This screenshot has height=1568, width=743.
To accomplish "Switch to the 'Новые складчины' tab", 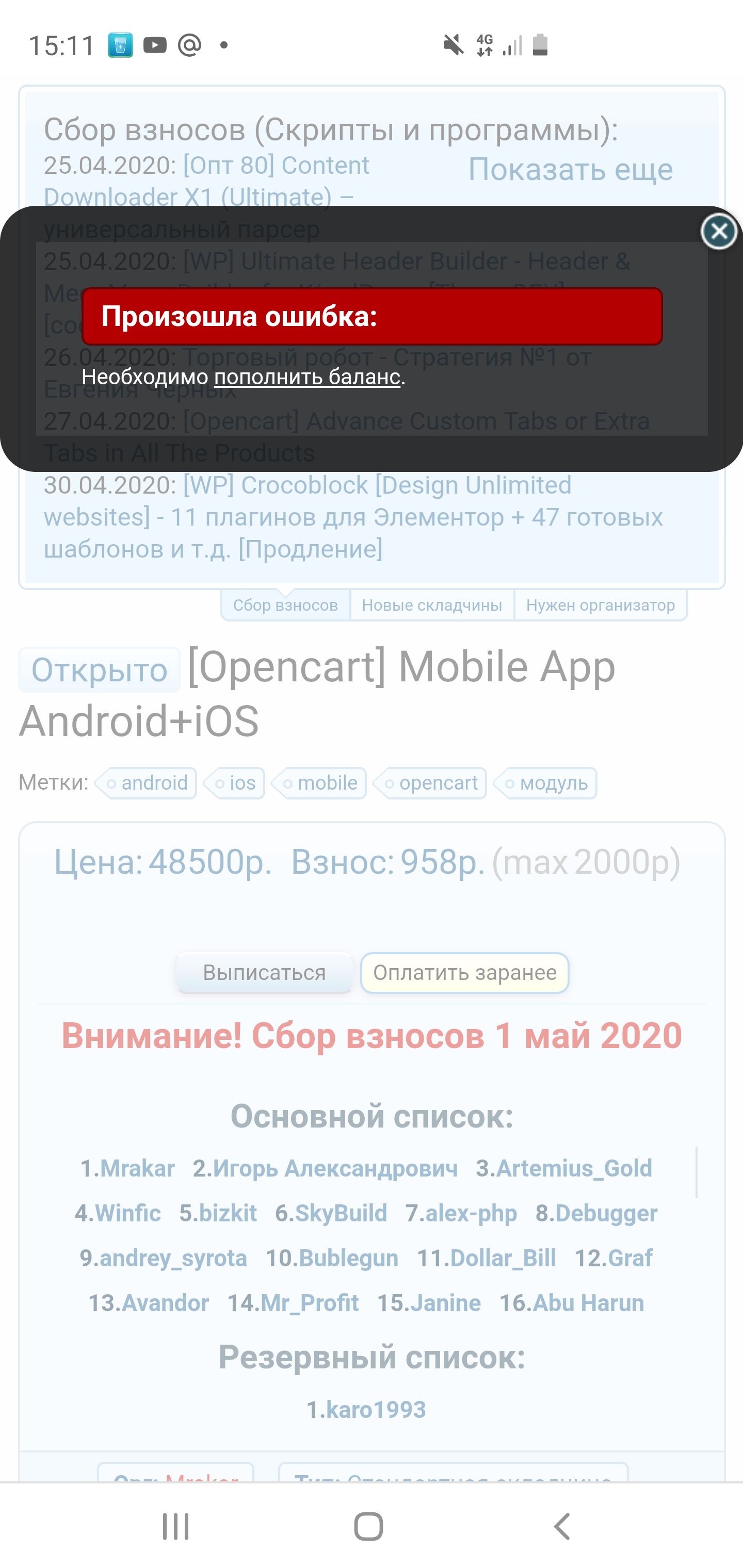I will (432, 605).
